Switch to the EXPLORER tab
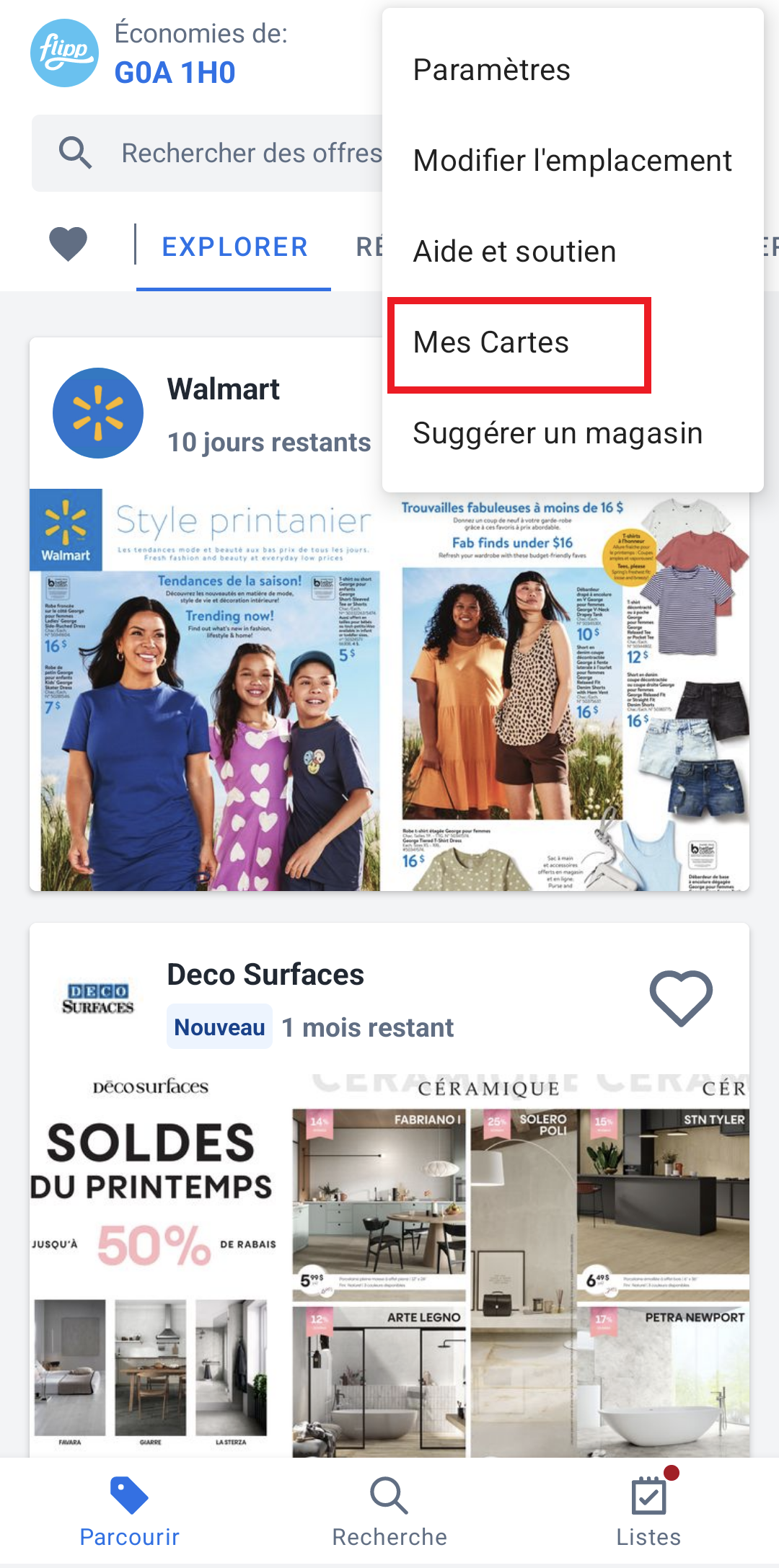 [234, 247]
